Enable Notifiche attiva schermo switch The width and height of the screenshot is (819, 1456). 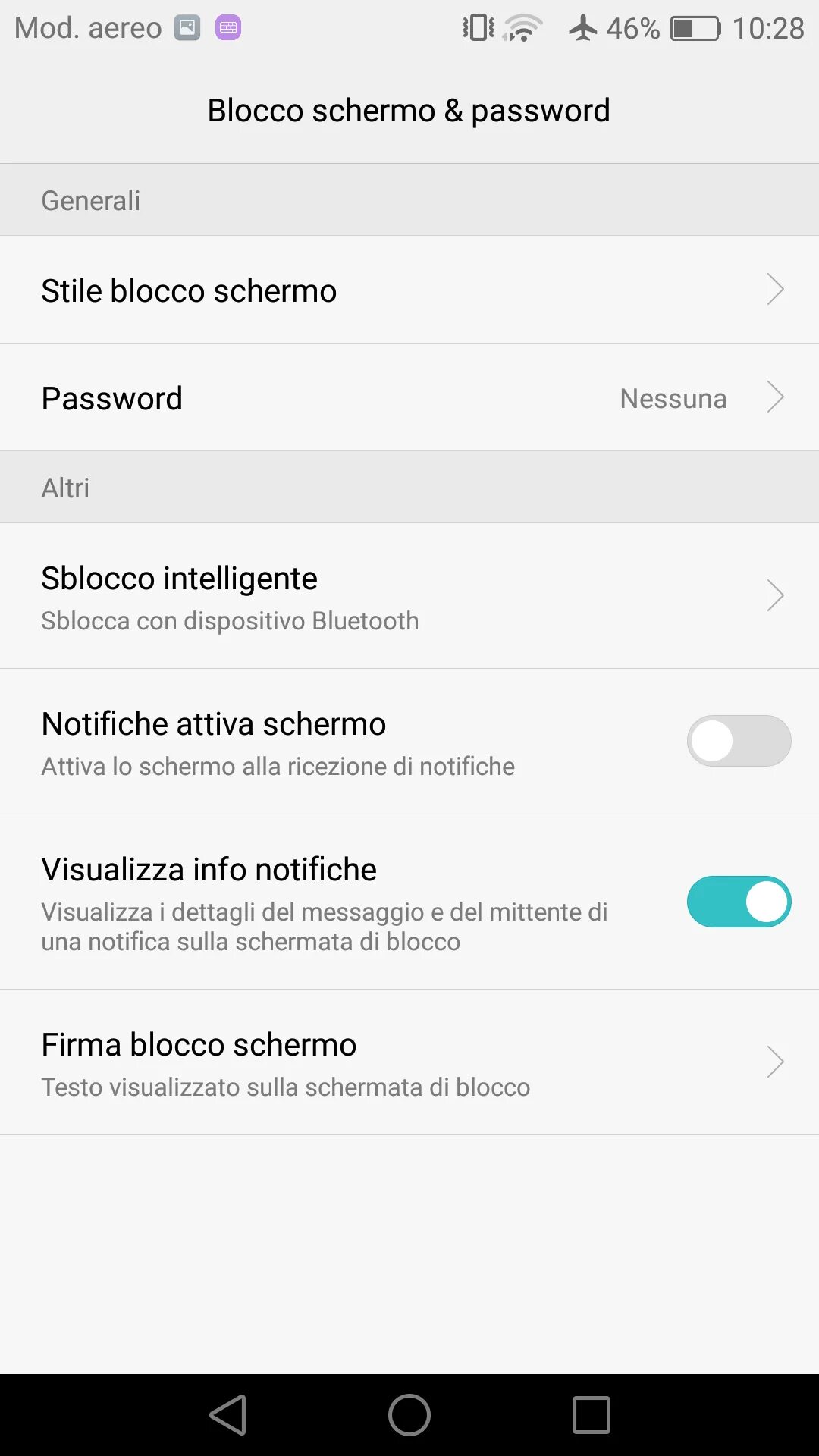tap(739, 741)
